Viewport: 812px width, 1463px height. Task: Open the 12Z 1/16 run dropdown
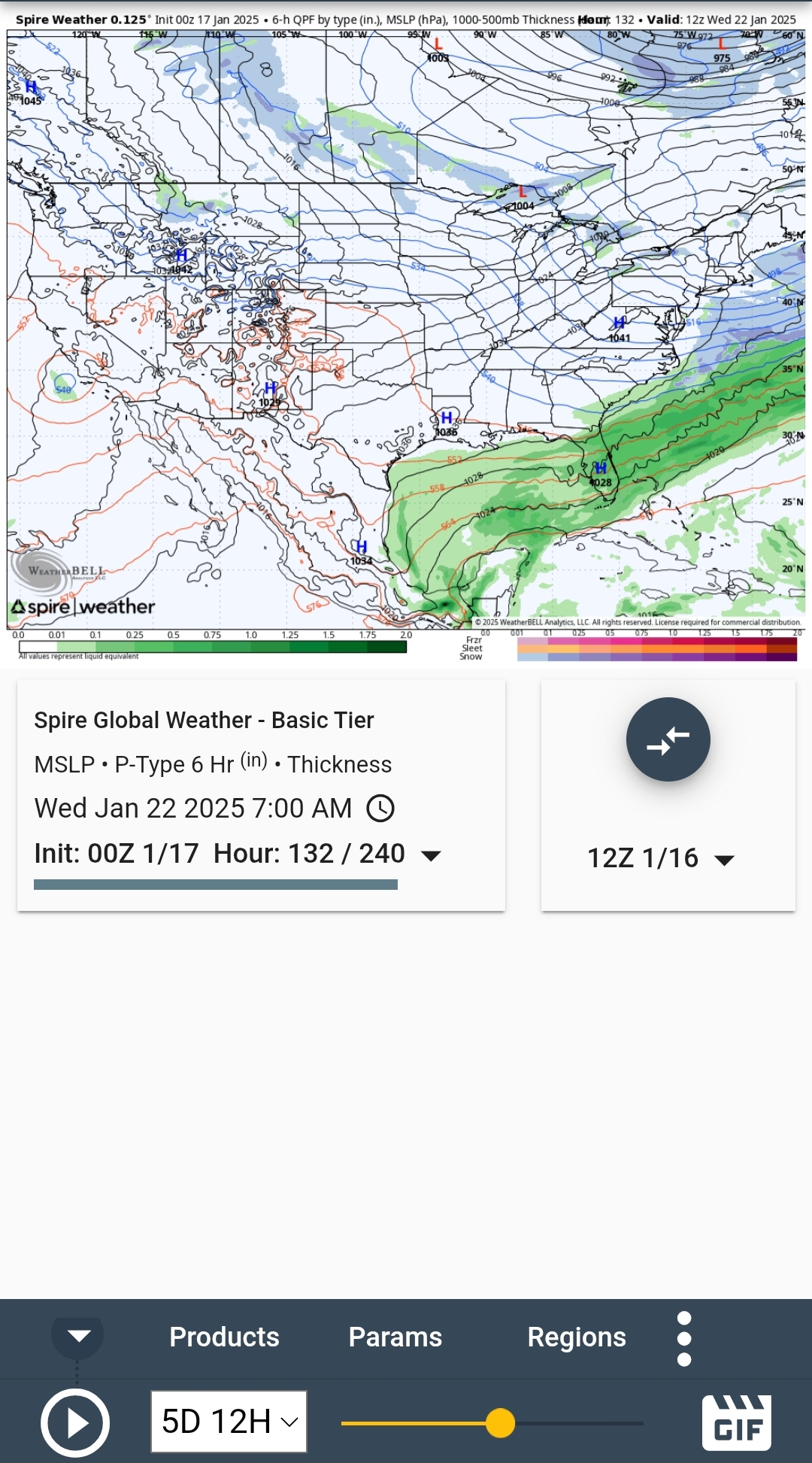[660, 858]
